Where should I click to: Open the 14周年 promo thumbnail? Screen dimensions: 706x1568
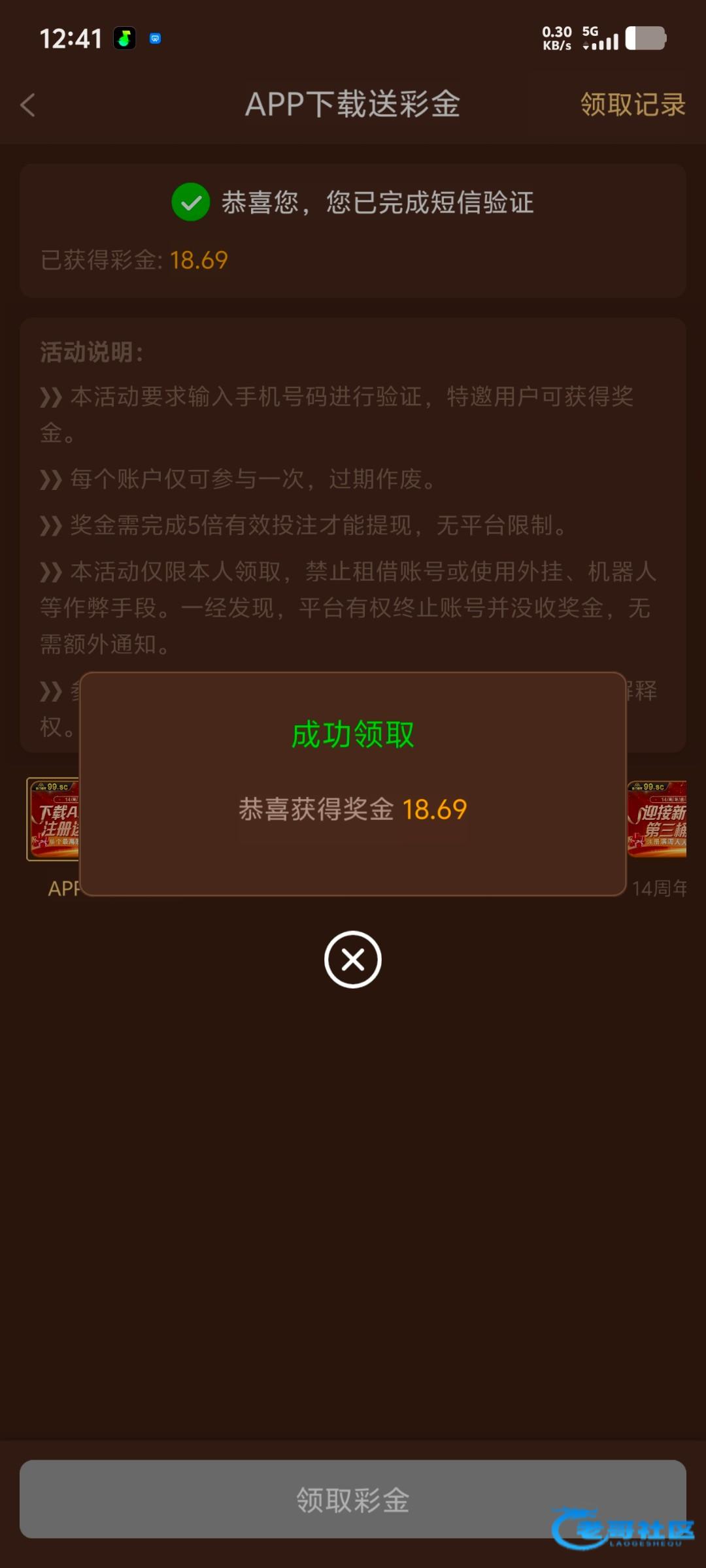658,819
